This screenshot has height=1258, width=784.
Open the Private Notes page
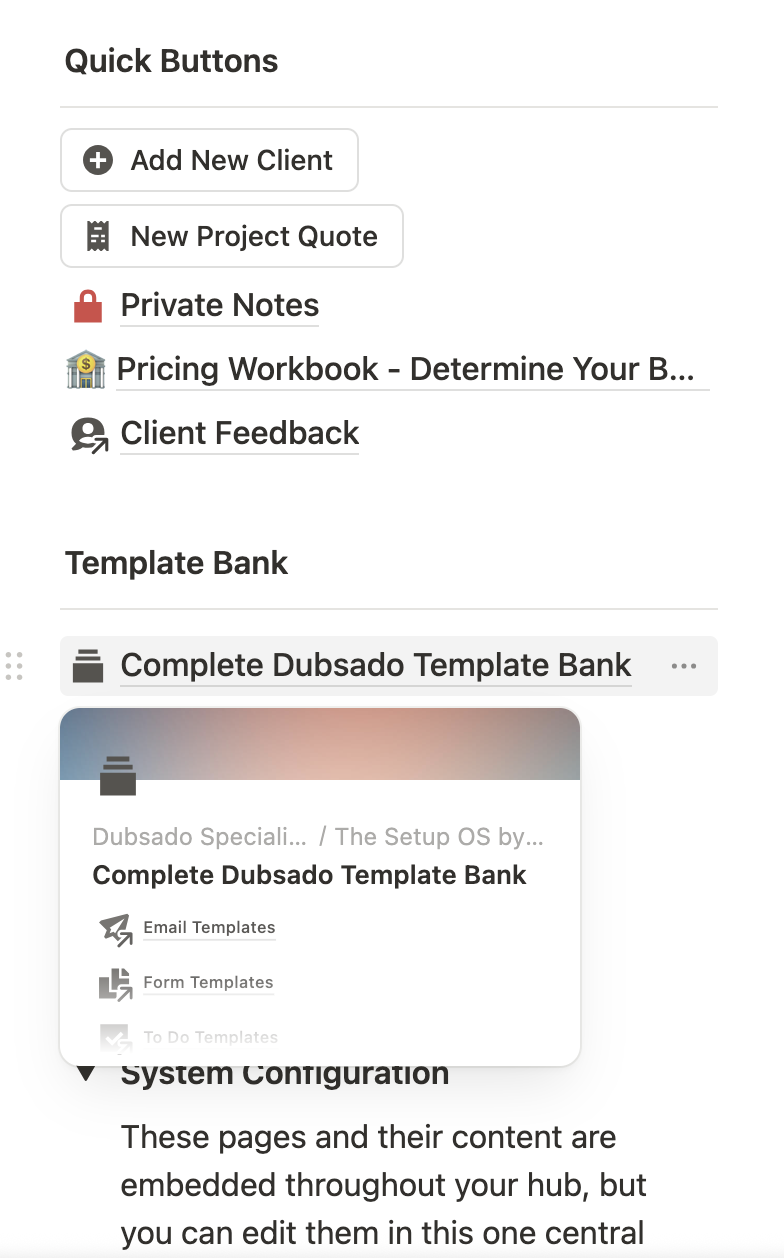coord(219,306)
